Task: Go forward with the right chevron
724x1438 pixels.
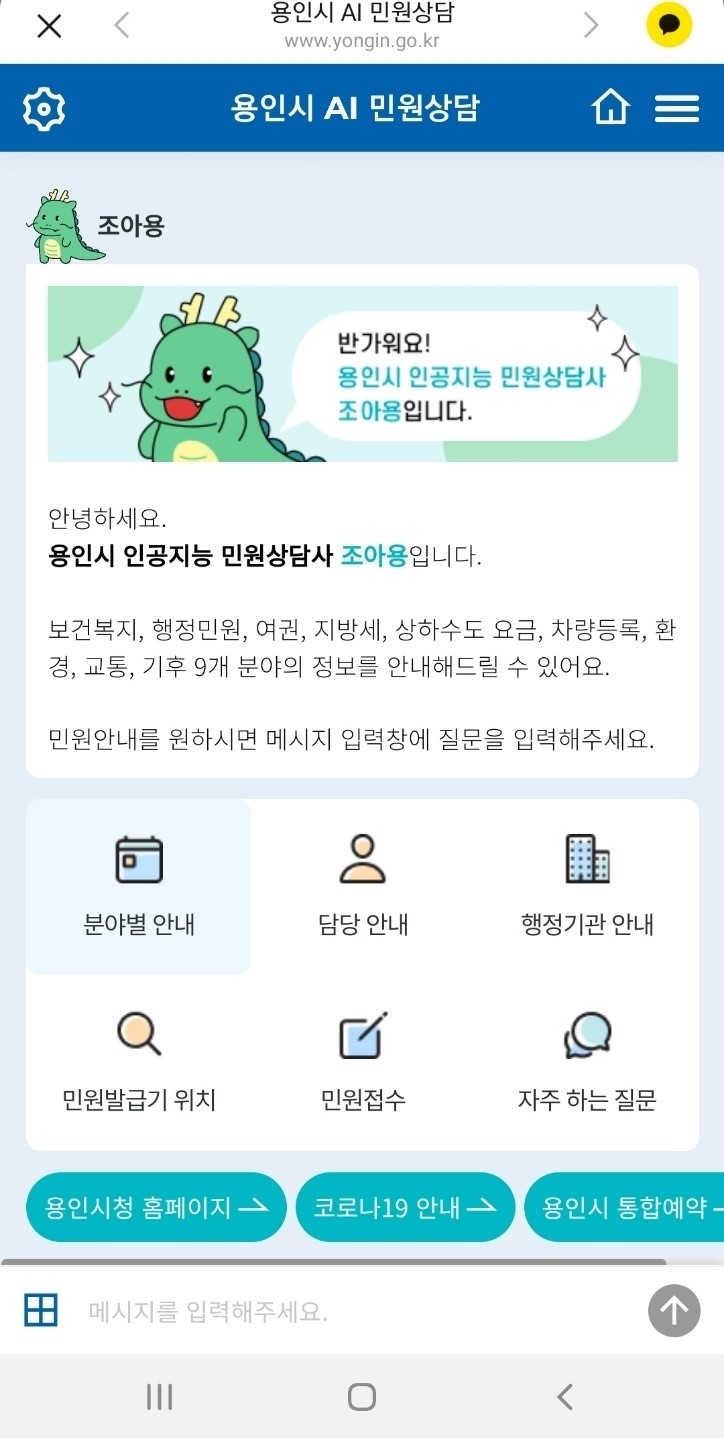Action: [591, 25]
